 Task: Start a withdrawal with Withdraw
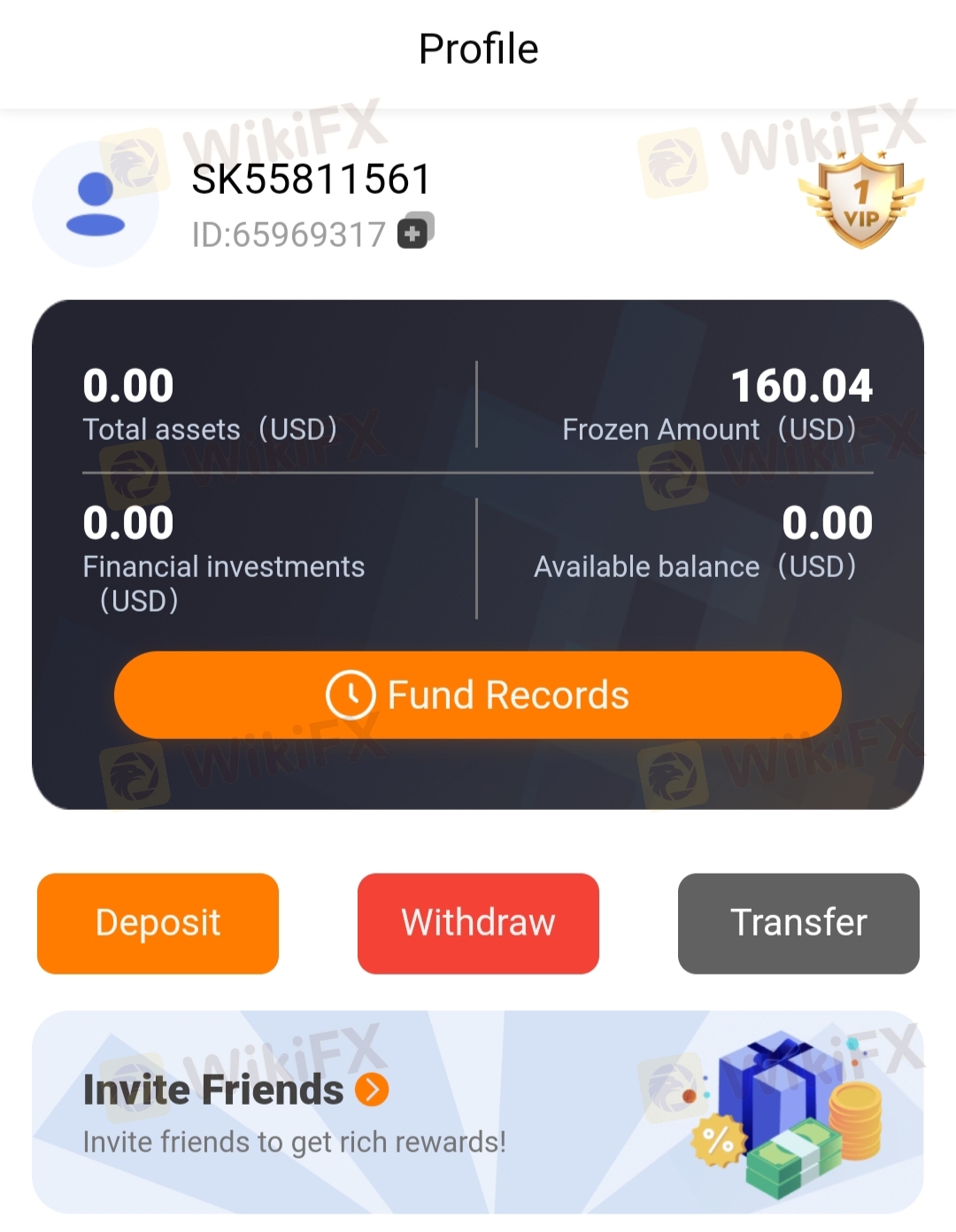[478, 923]
